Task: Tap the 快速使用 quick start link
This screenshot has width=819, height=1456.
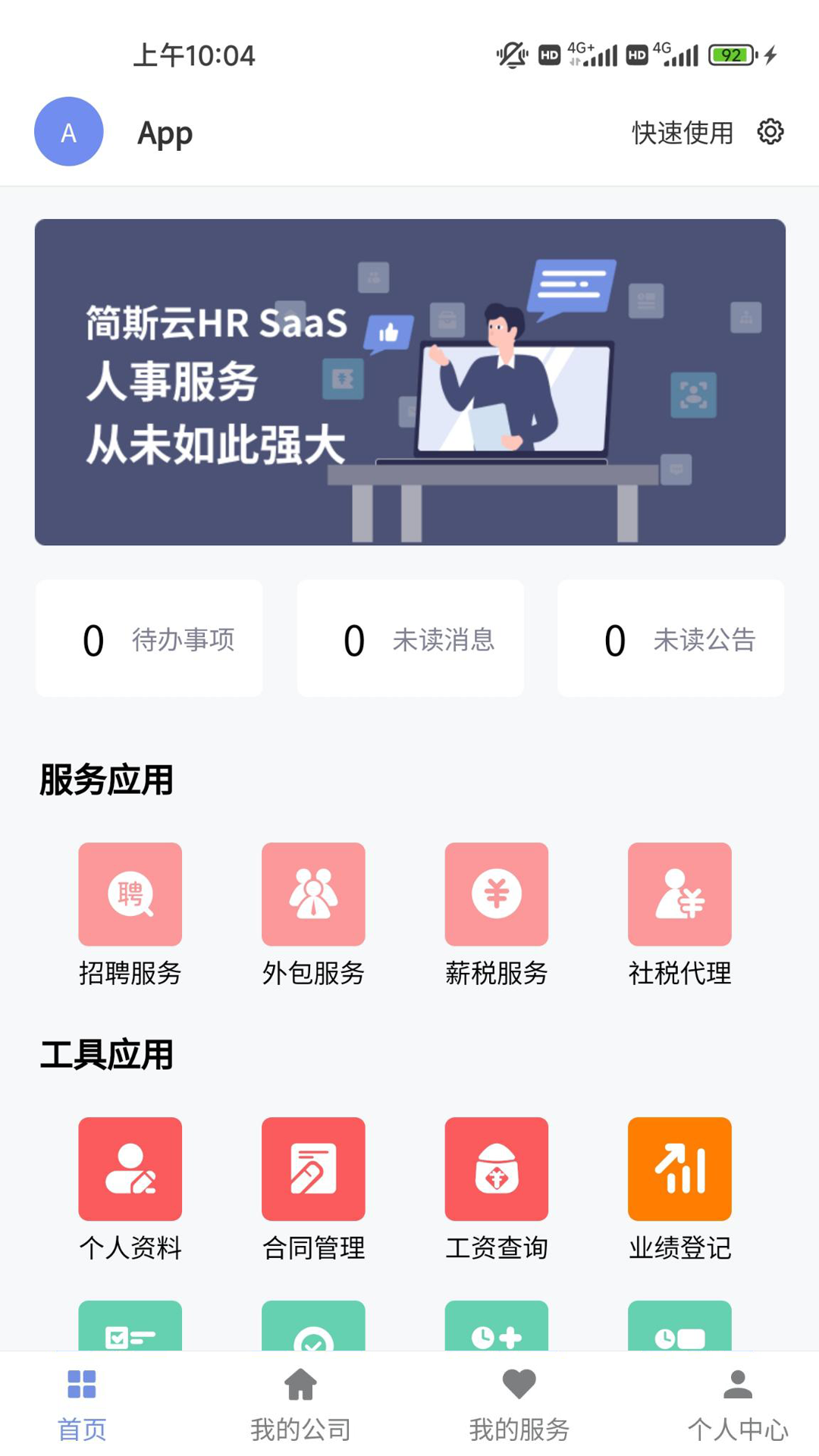Action: point(682,133)
